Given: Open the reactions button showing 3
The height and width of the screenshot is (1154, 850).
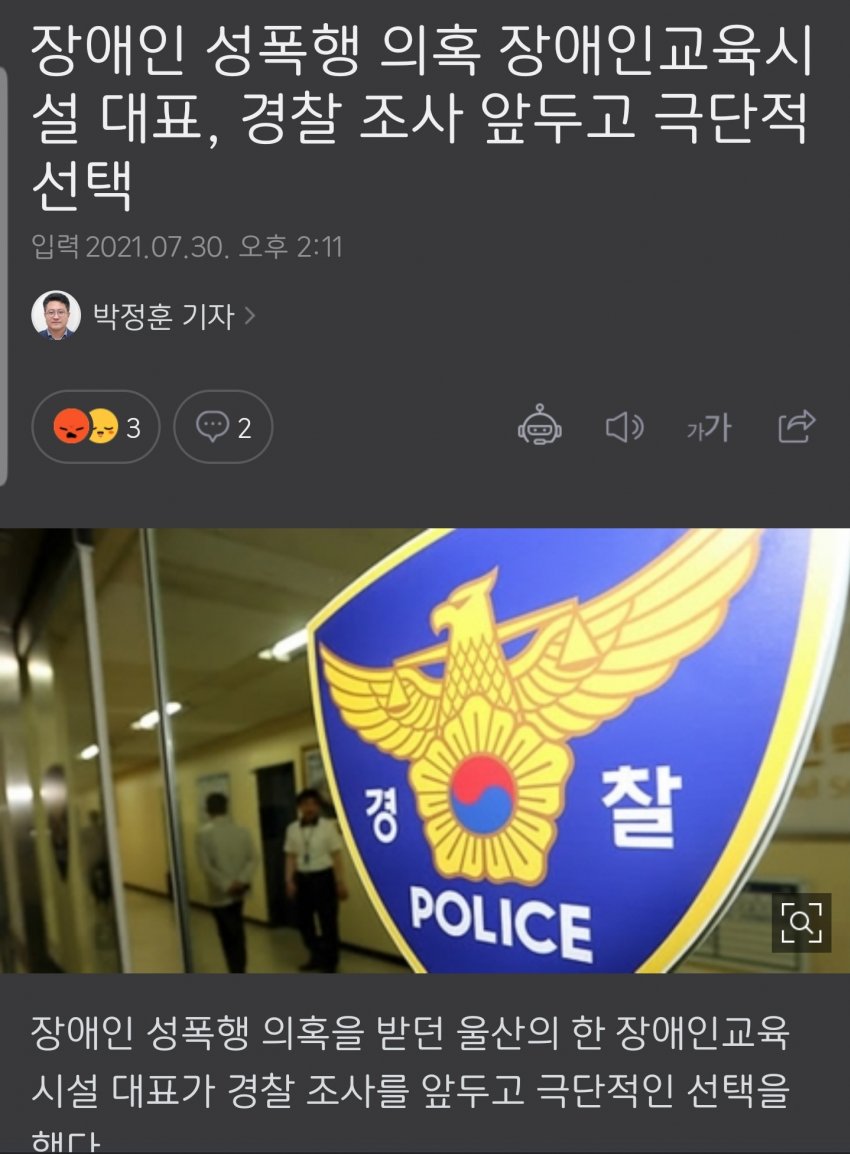Looking at the screenshot, I should (97, 428).
